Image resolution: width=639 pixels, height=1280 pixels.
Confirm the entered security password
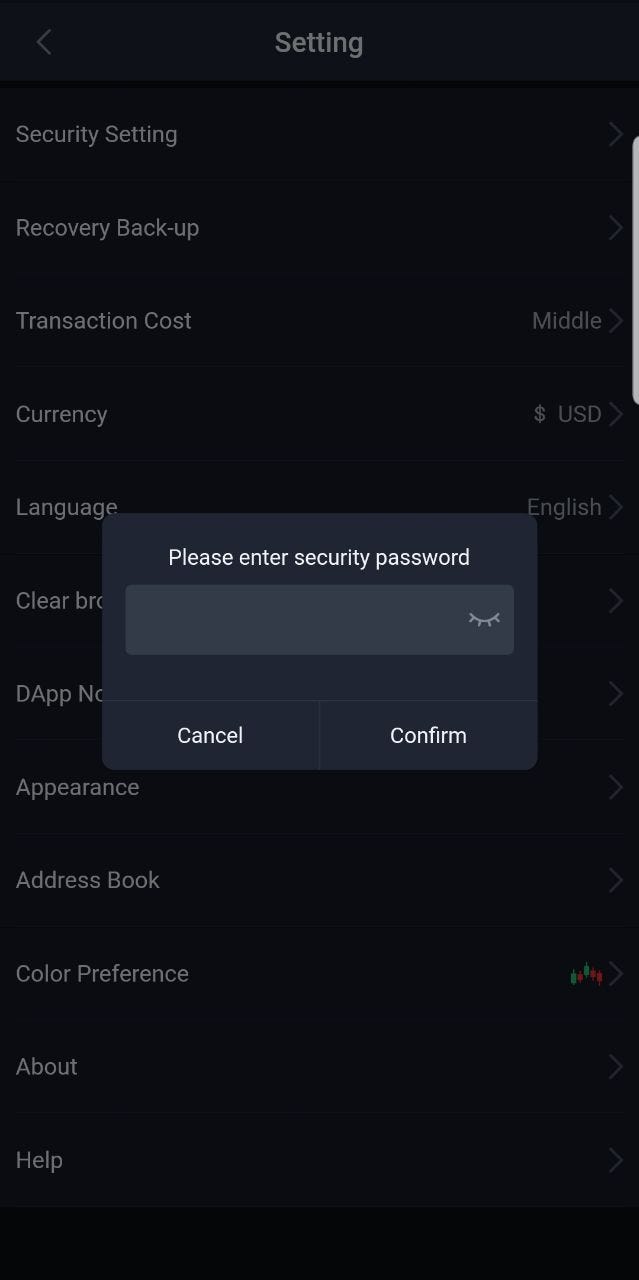(428, 735)
